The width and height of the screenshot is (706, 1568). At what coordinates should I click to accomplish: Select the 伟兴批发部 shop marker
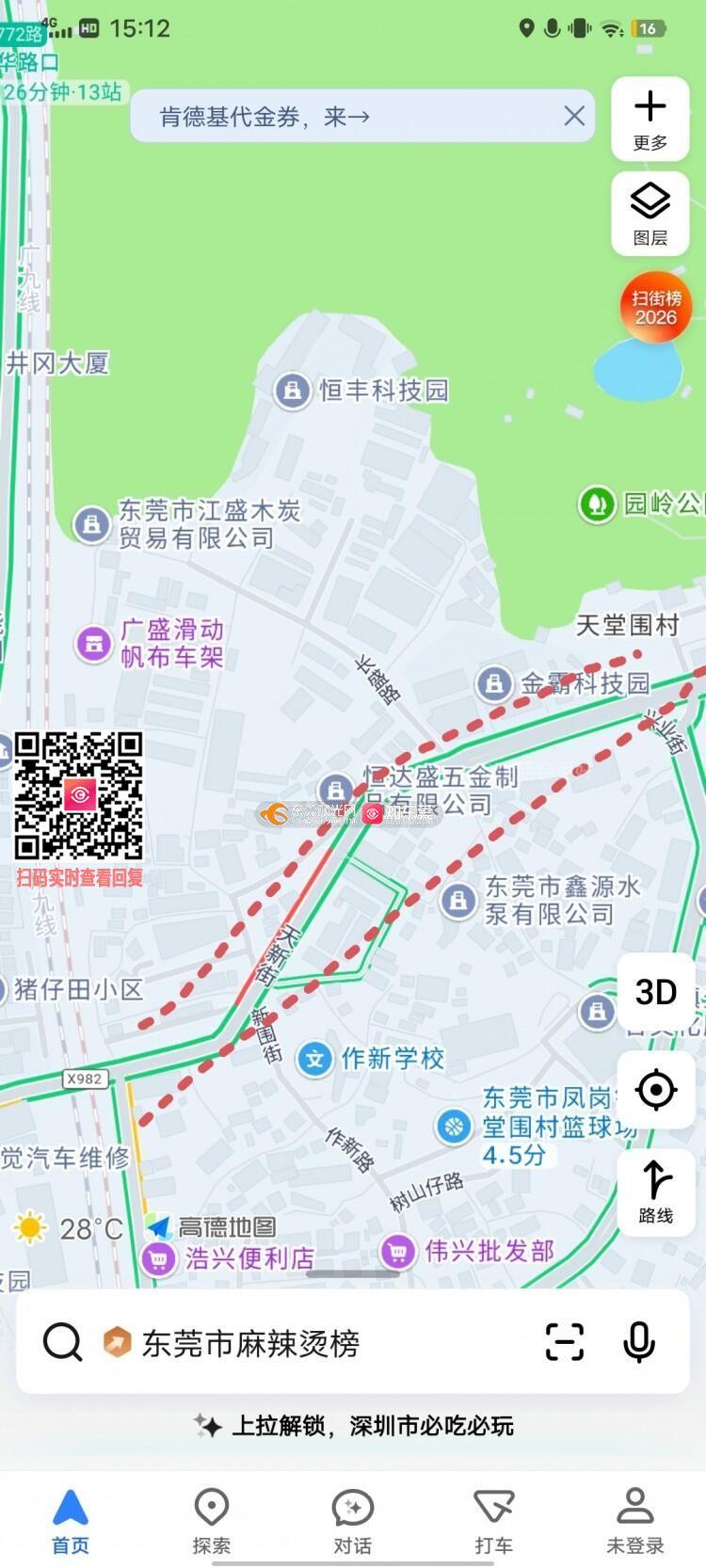(x=398, y=1252)
